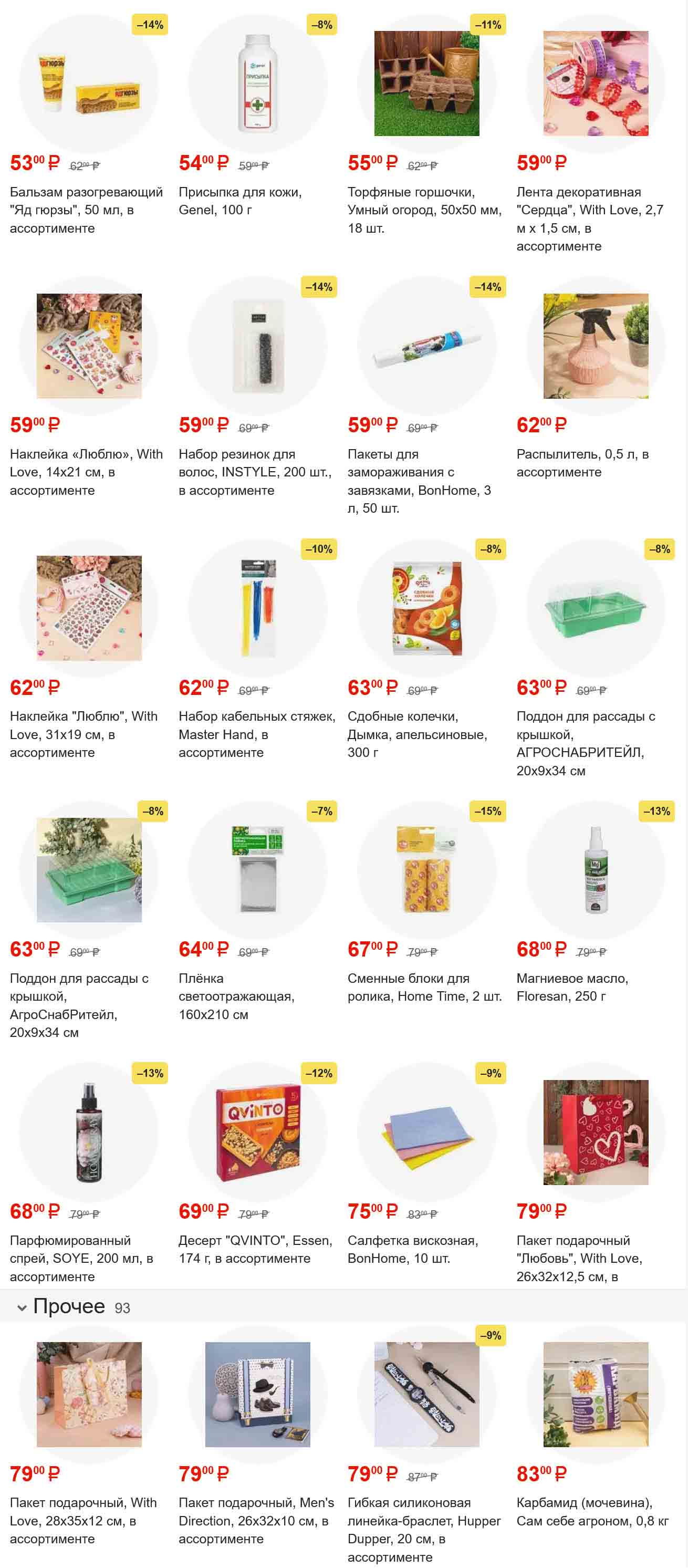Open Men's Direction gift bag product
Screen dimensions: 688x1568
[257, 1394]
